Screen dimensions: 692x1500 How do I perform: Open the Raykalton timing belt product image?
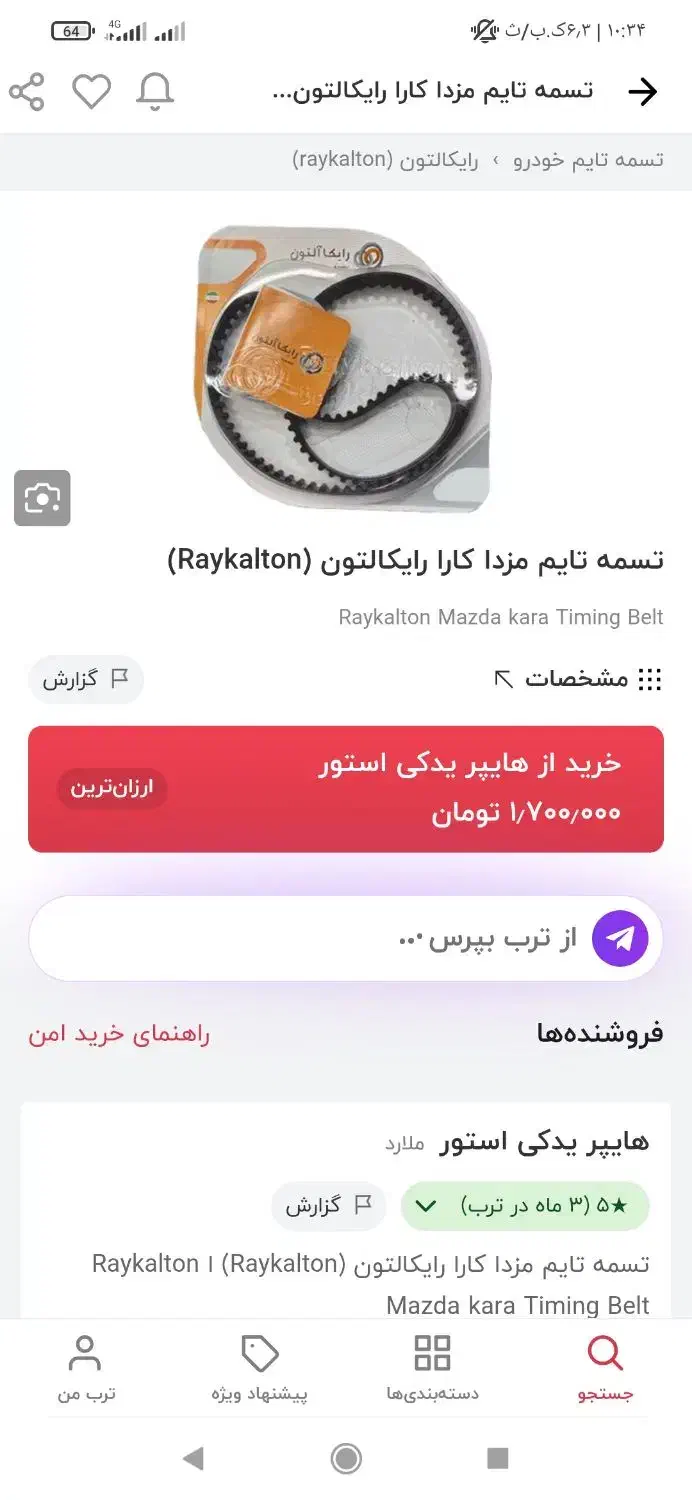(x=345, y=368)
